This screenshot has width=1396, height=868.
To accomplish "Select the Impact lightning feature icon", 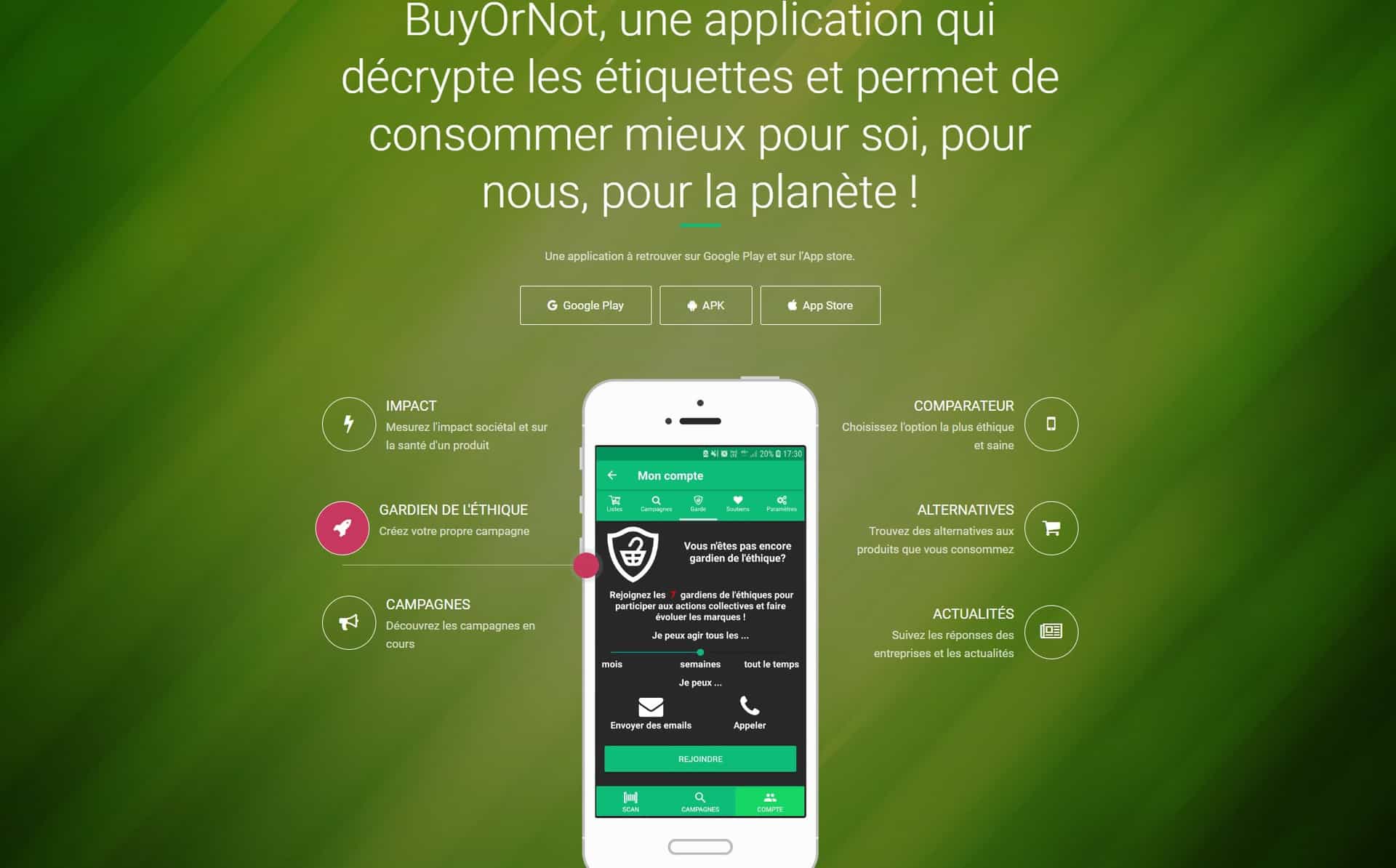I will [349, 424].
